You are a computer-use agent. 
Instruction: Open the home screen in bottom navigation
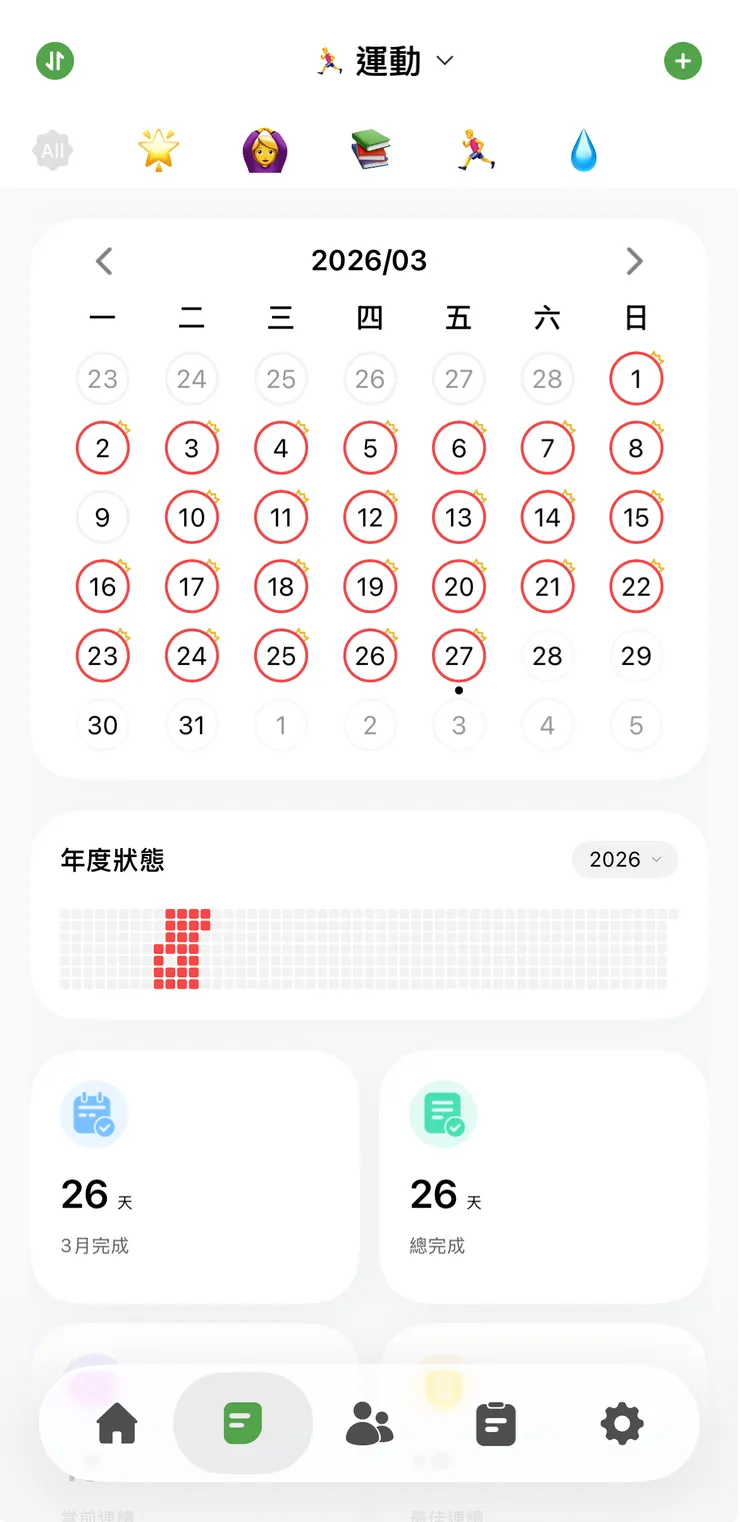(x=117, y=1424)
